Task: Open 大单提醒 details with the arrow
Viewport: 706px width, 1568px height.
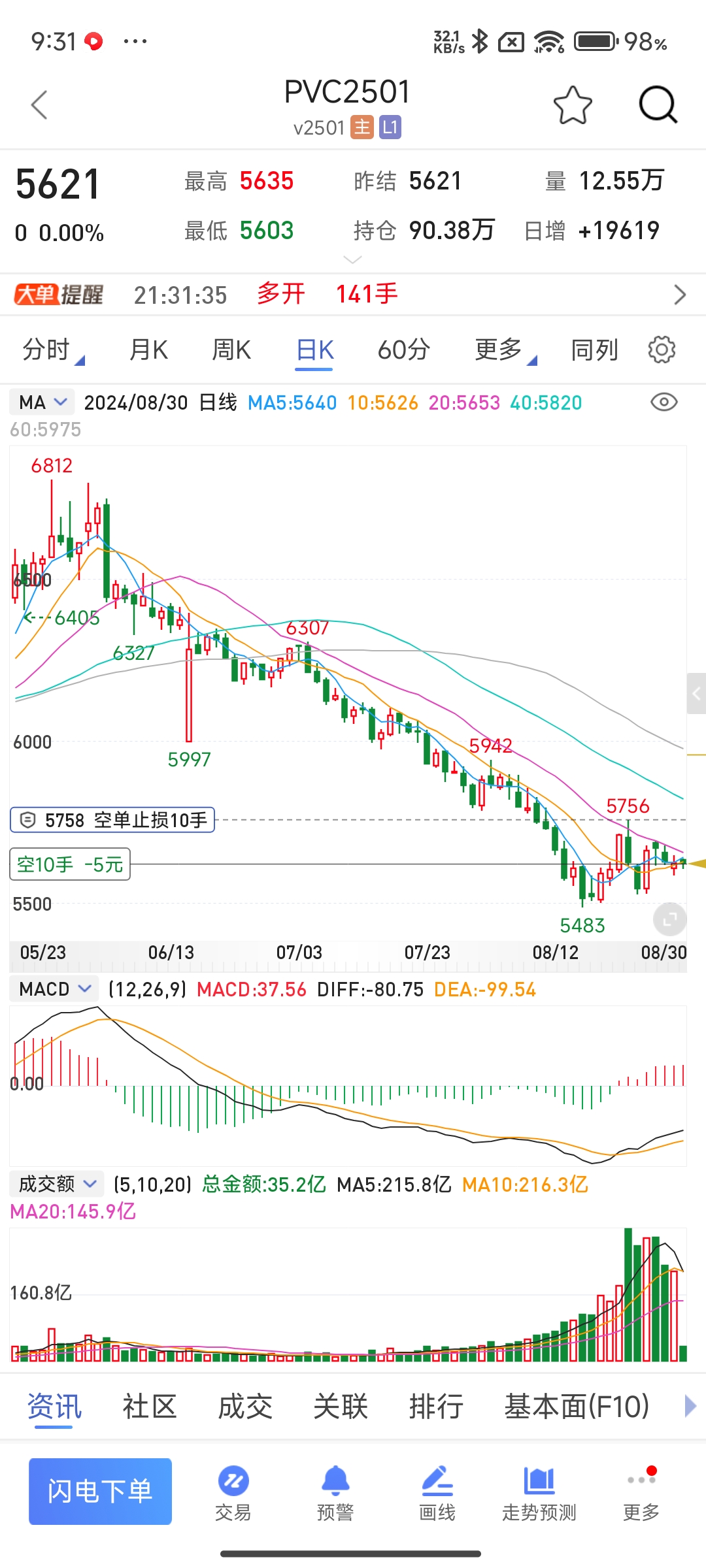Action: tap(680, 295)
